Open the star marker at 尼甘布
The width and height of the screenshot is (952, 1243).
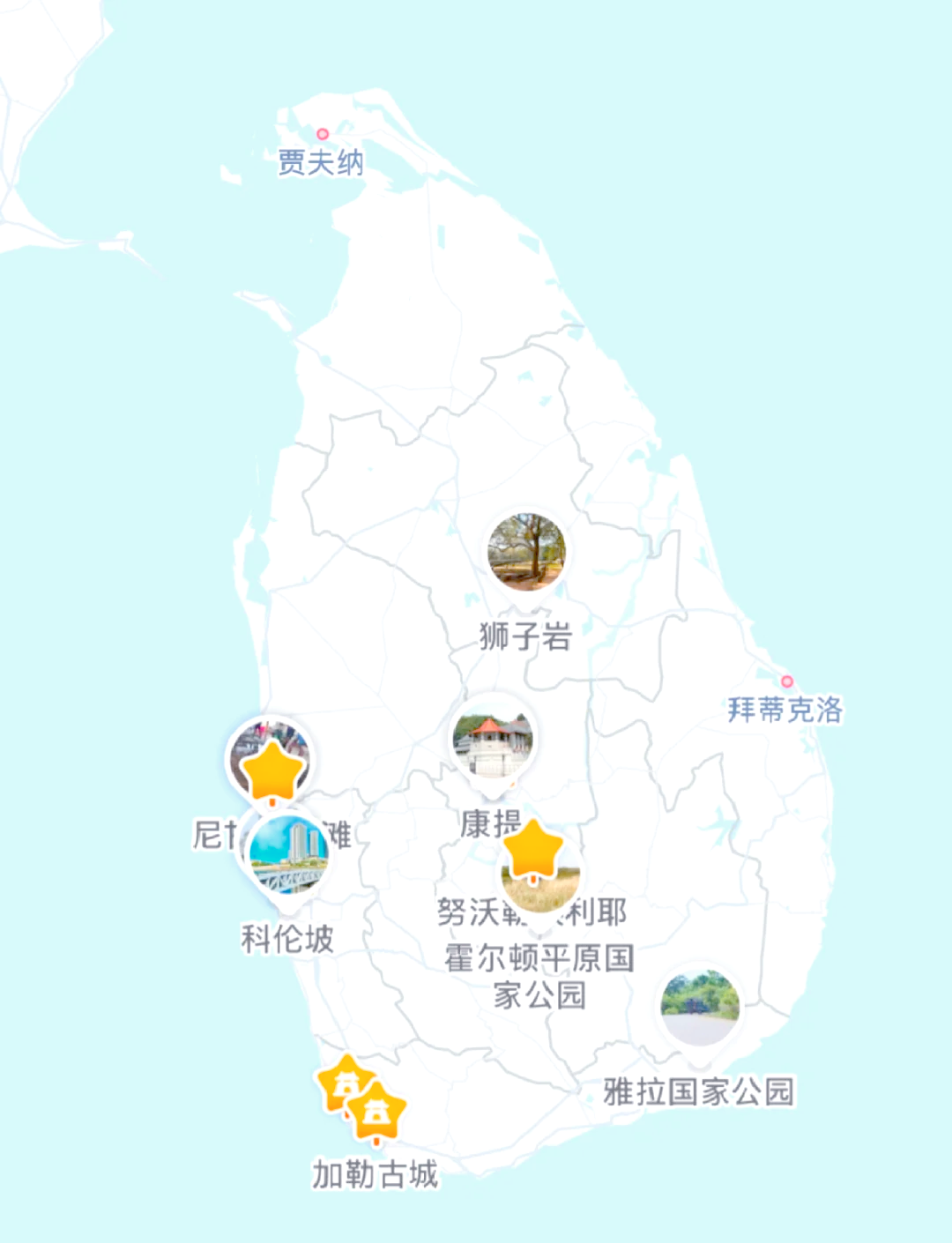click(273, 770)
